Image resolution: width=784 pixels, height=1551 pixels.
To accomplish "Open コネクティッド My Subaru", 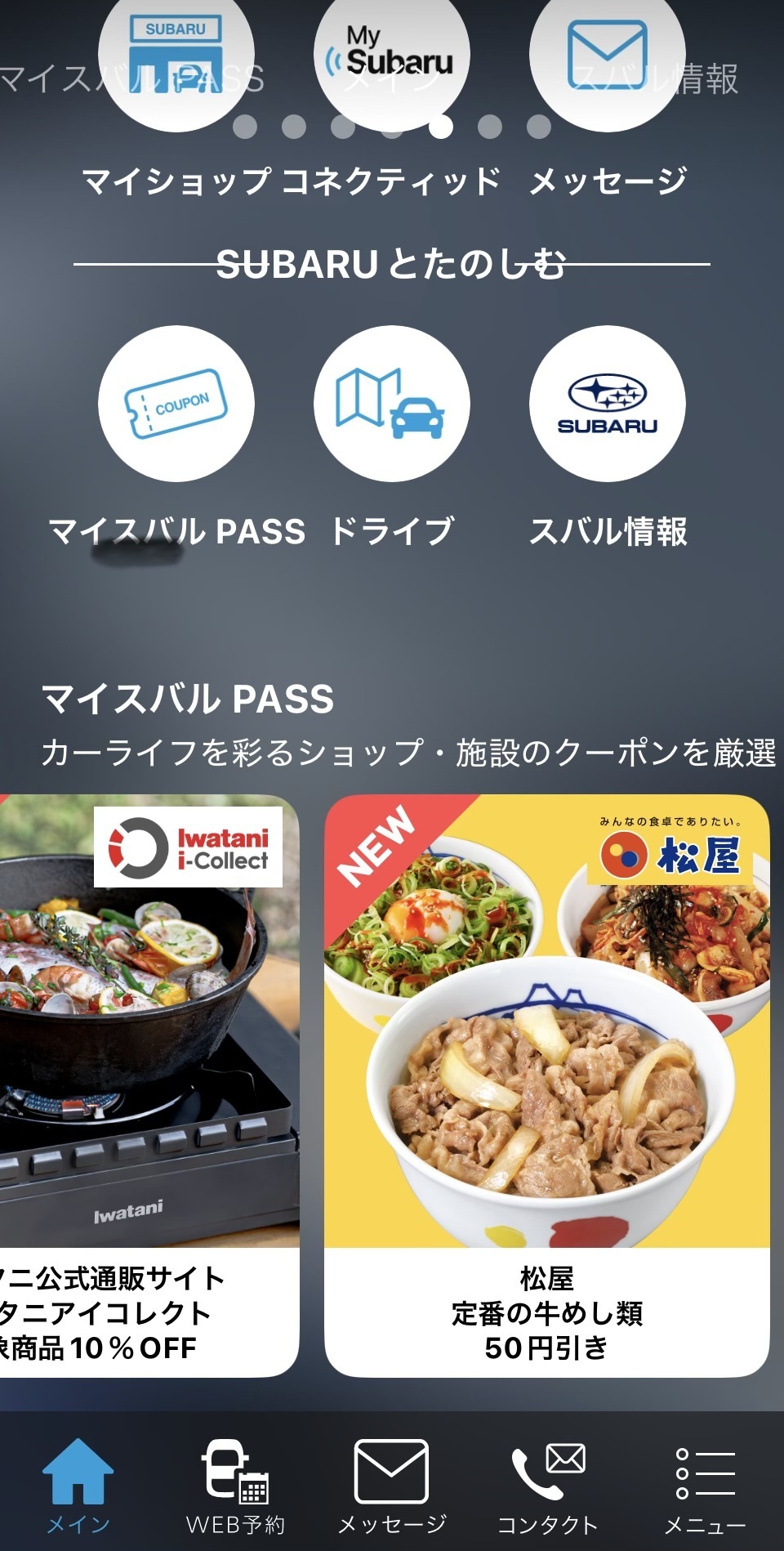I will (x=392, y=57).
